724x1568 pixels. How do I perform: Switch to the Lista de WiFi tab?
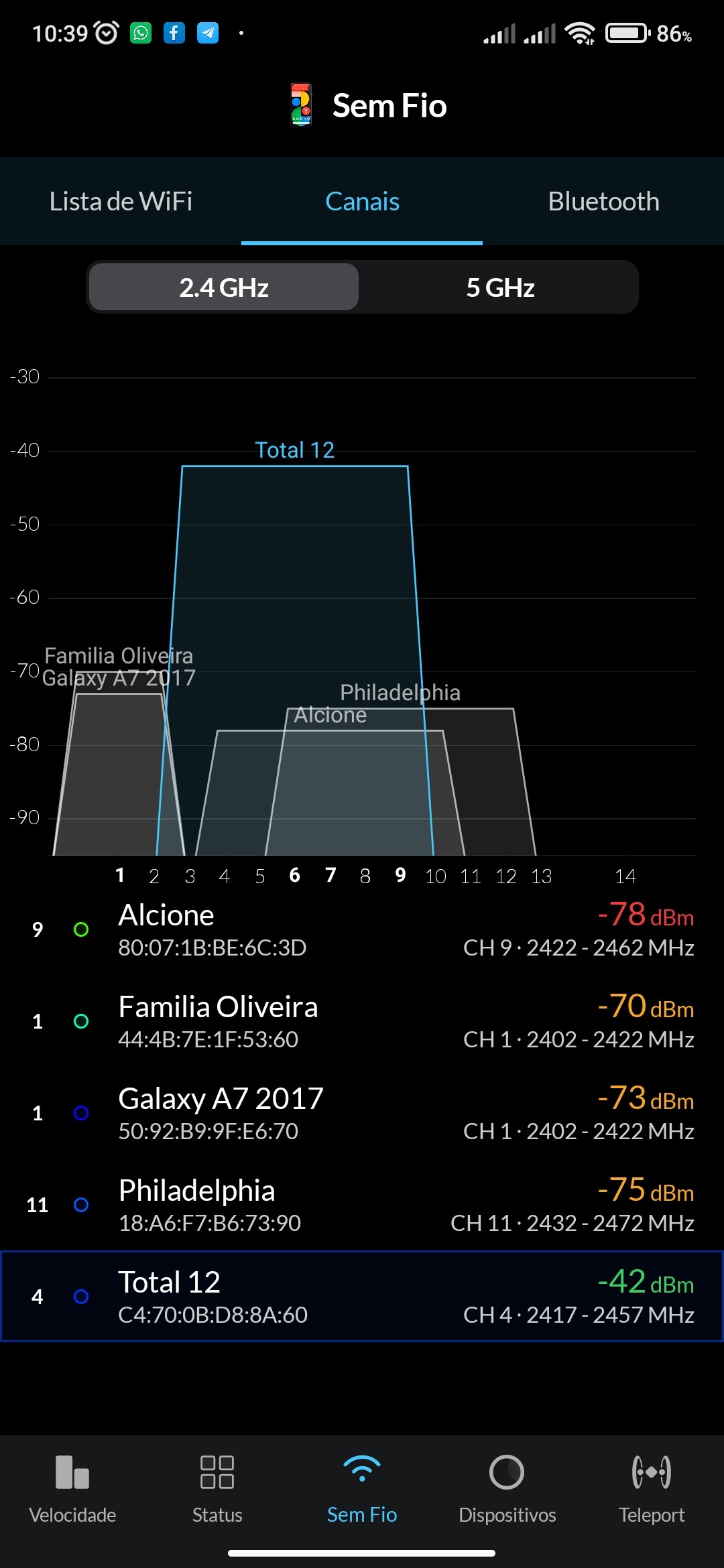click(121, 202)
